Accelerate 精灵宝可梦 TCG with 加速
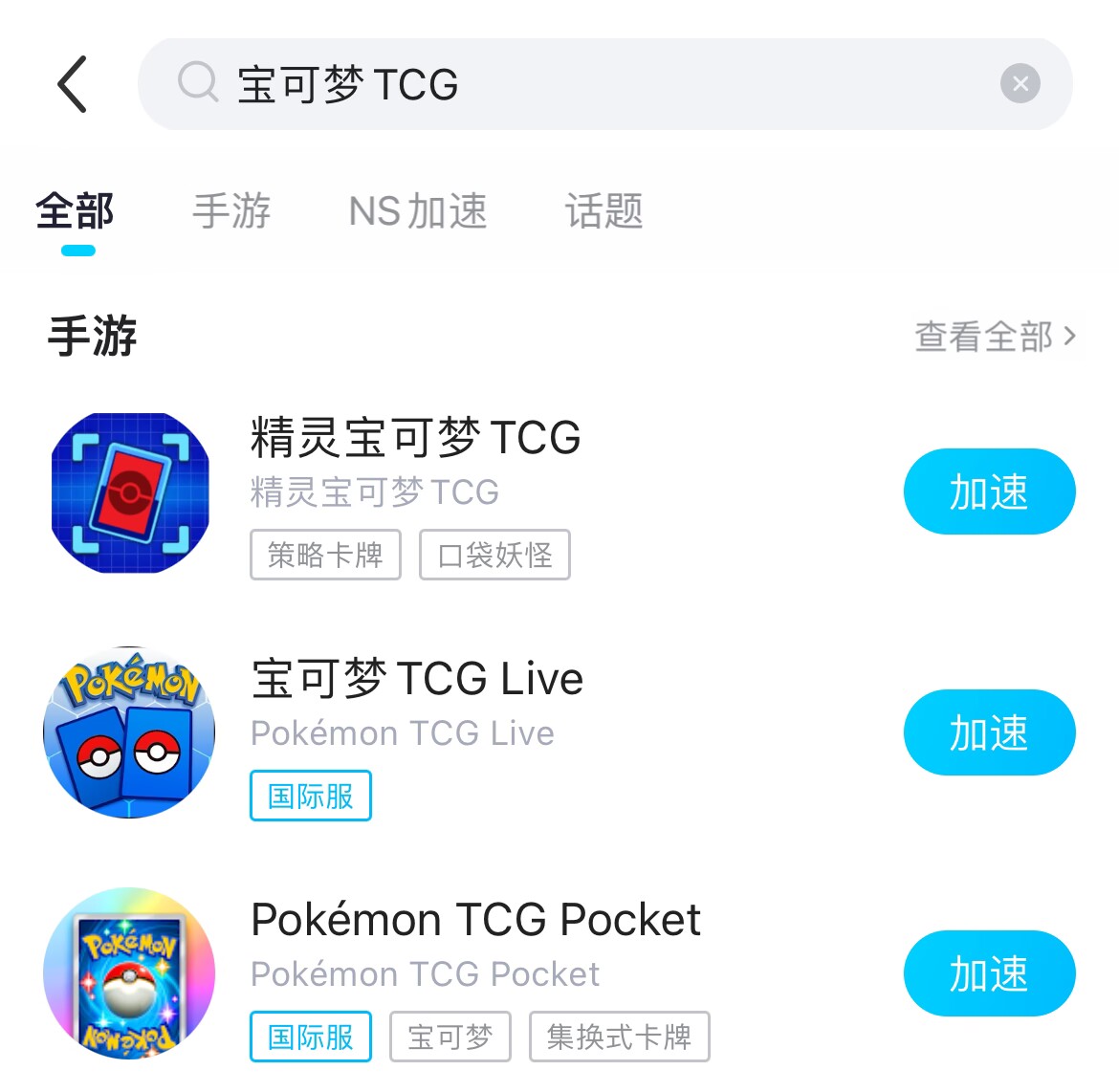 pyautogui.click(x=989, y=491)
